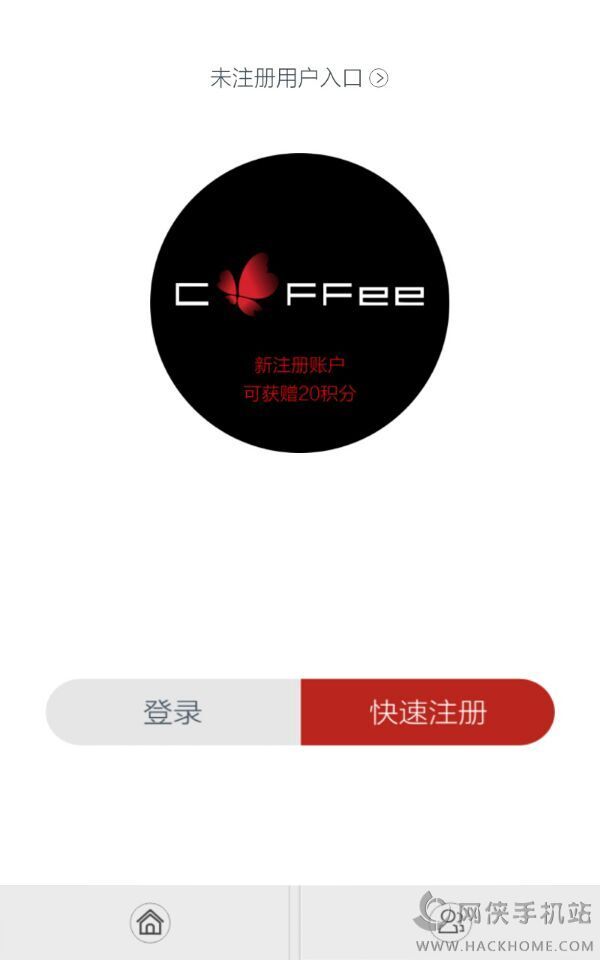Image resolution: width=600 pixels, height=960 pixels.
Task: Open the profile tab in bottom bar
Action: click(450, 922)
